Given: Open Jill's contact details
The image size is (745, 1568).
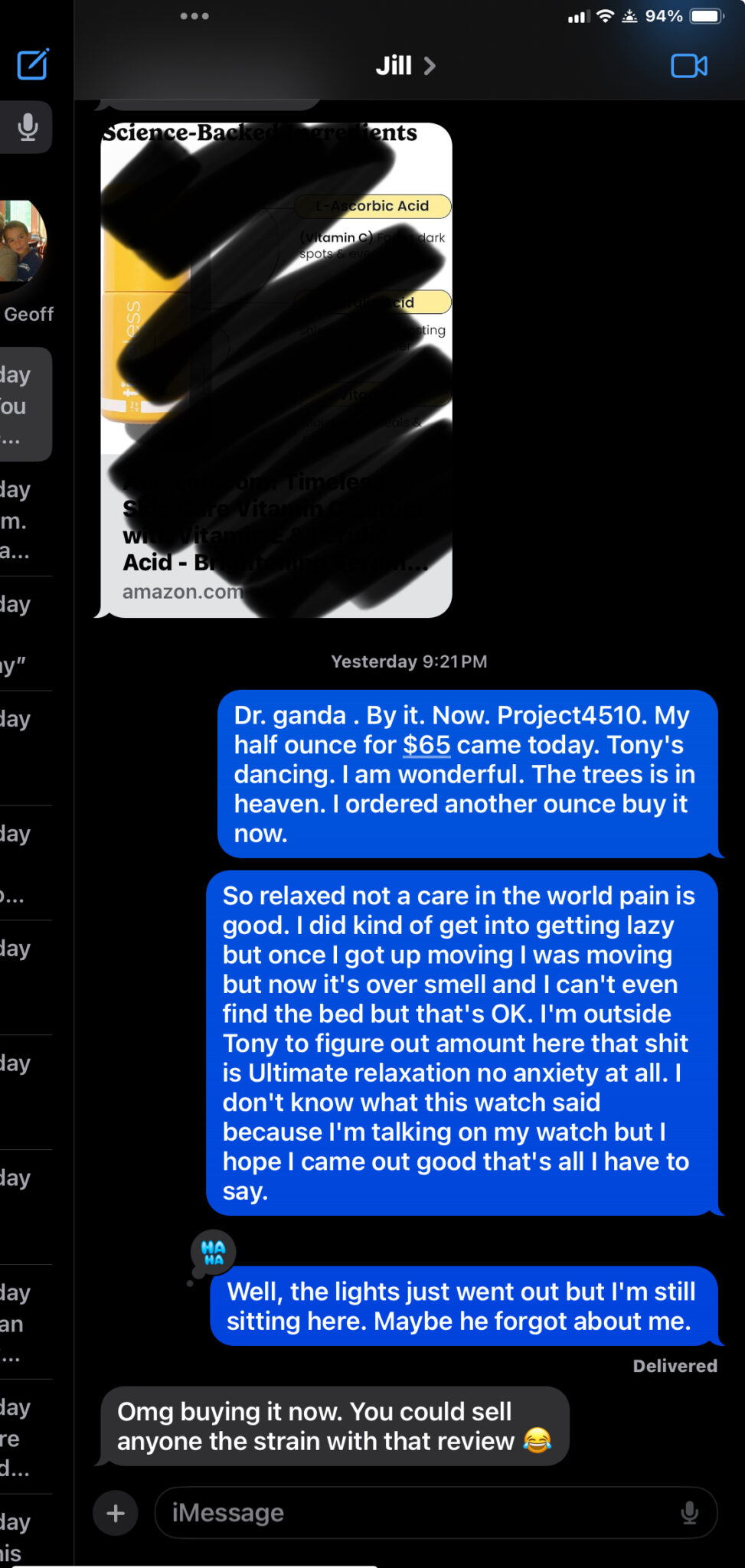Looking at the screenshot, I should pos(405,66).
